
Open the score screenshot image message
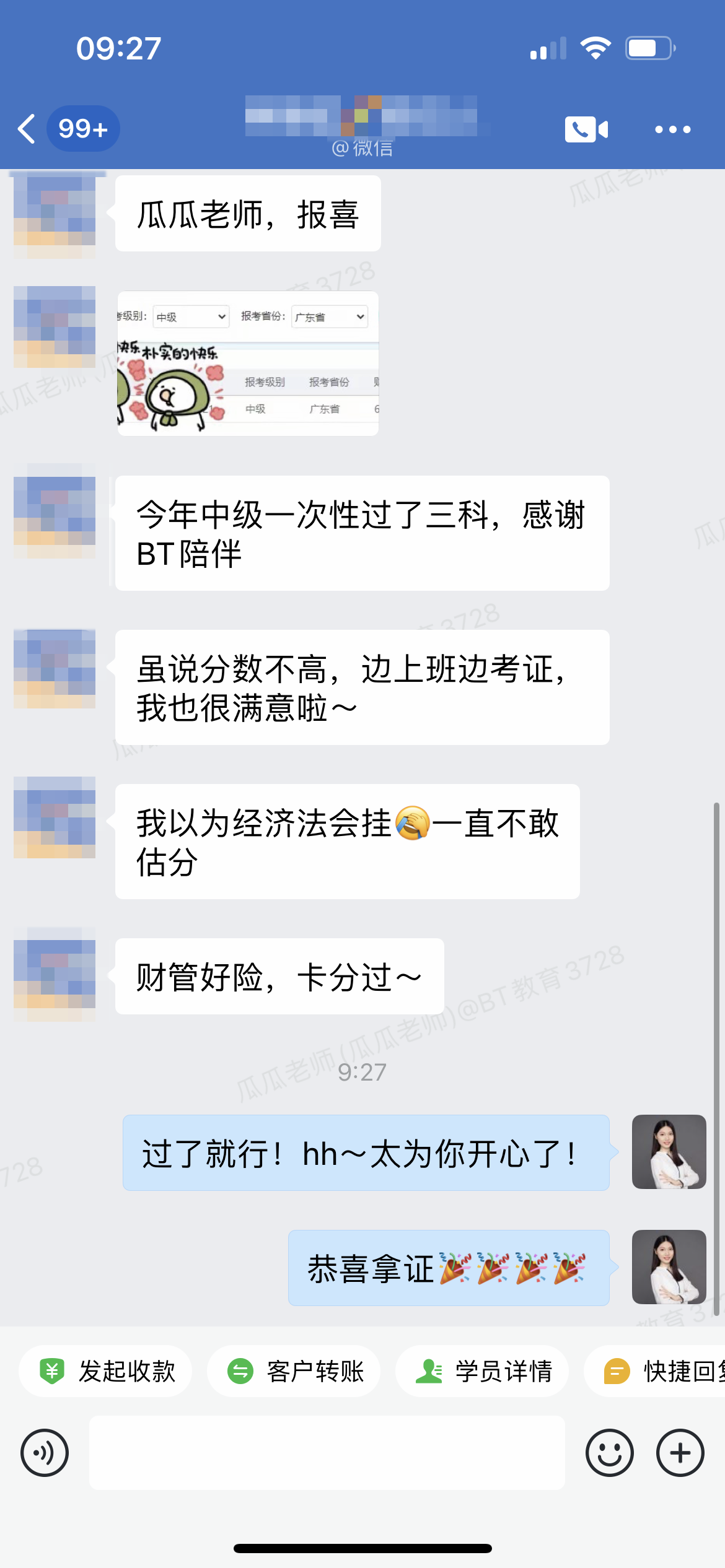click(248, 364)
